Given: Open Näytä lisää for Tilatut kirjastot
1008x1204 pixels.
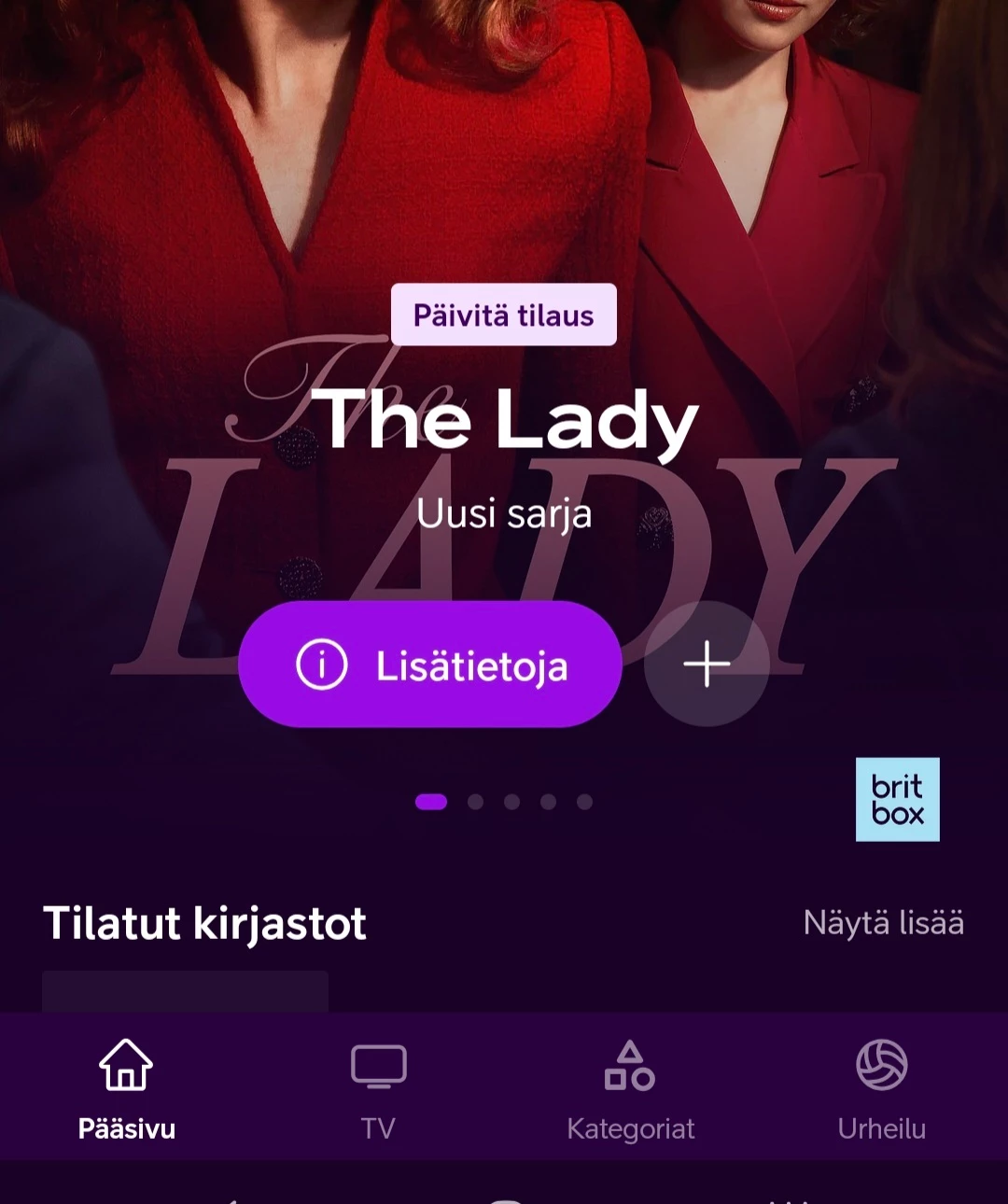Looking at the screenshot, I should [x=883, y=923].
